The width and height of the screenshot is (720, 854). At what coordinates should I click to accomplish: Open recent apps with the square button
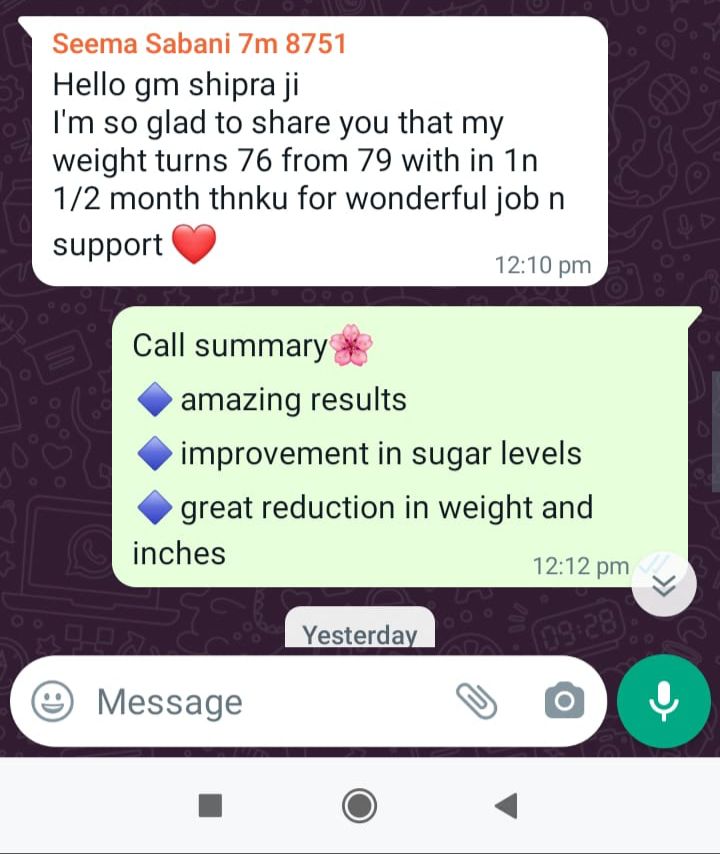click(210, 805)
